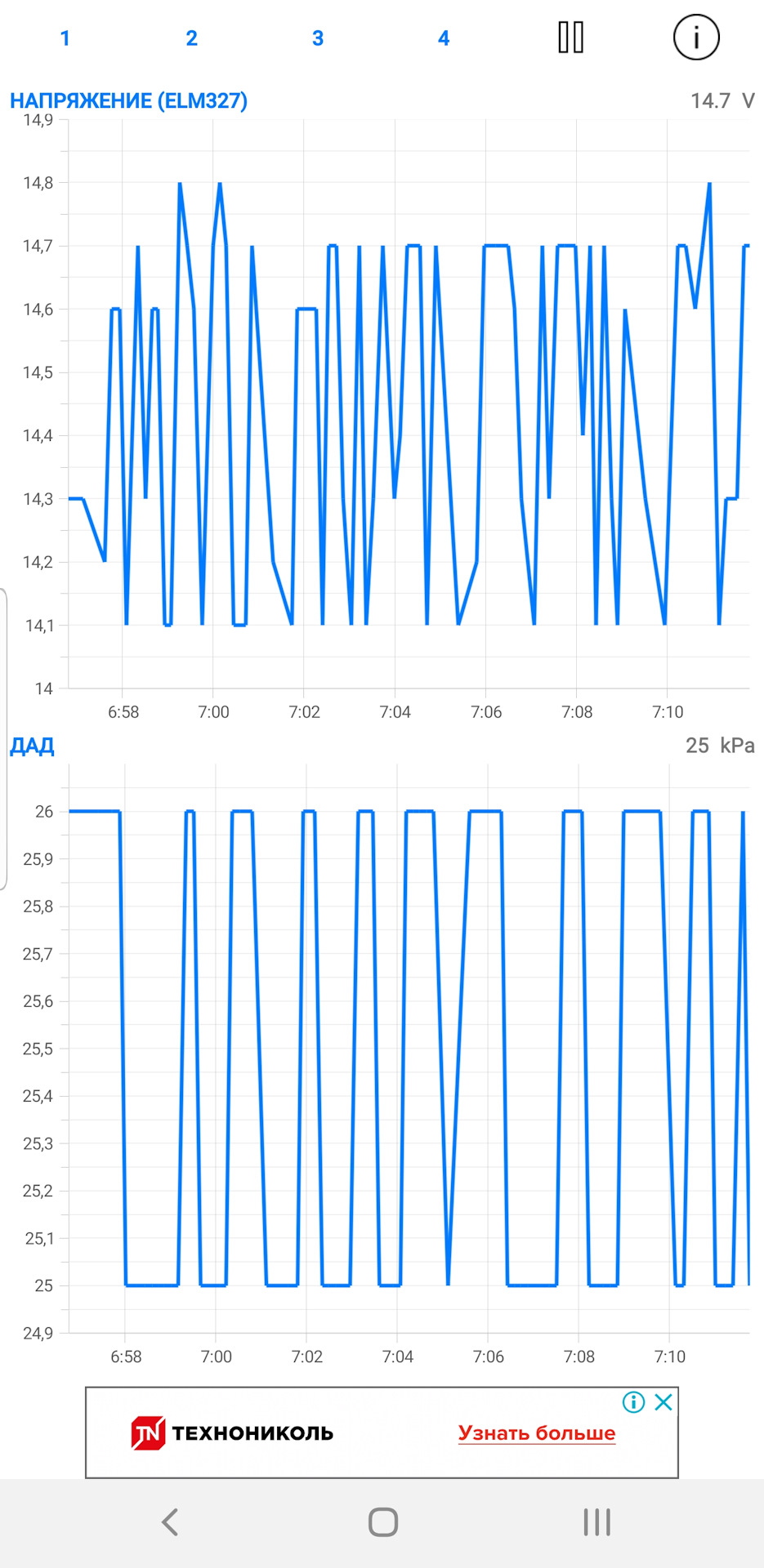Close the ТЕХНОНИКОЛЬ ad banner

(x=663, y=1402)
